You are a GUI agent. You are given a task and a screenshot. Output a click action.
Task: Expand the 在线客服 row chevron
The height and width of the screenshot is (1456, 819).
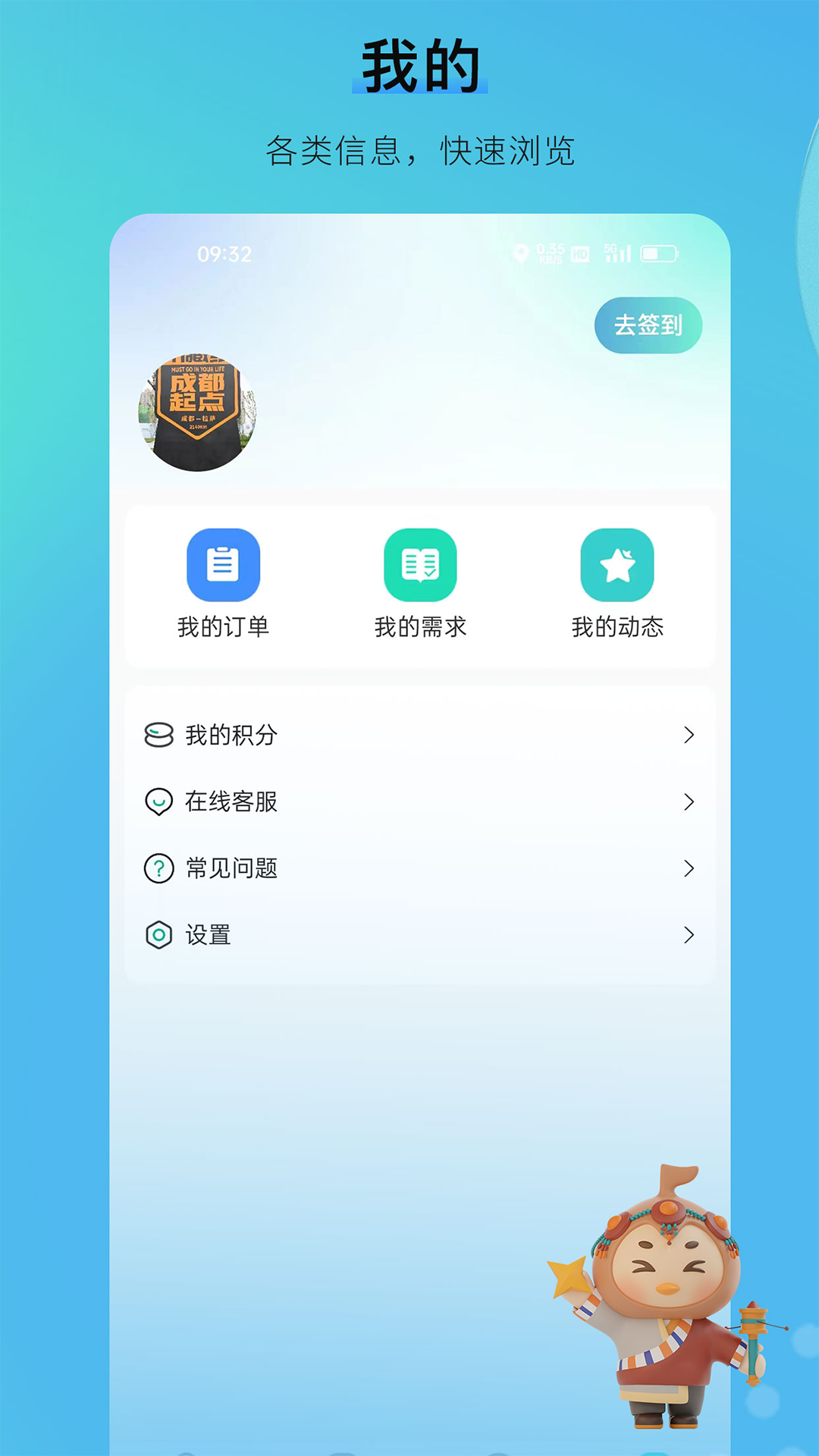(689, 801)
